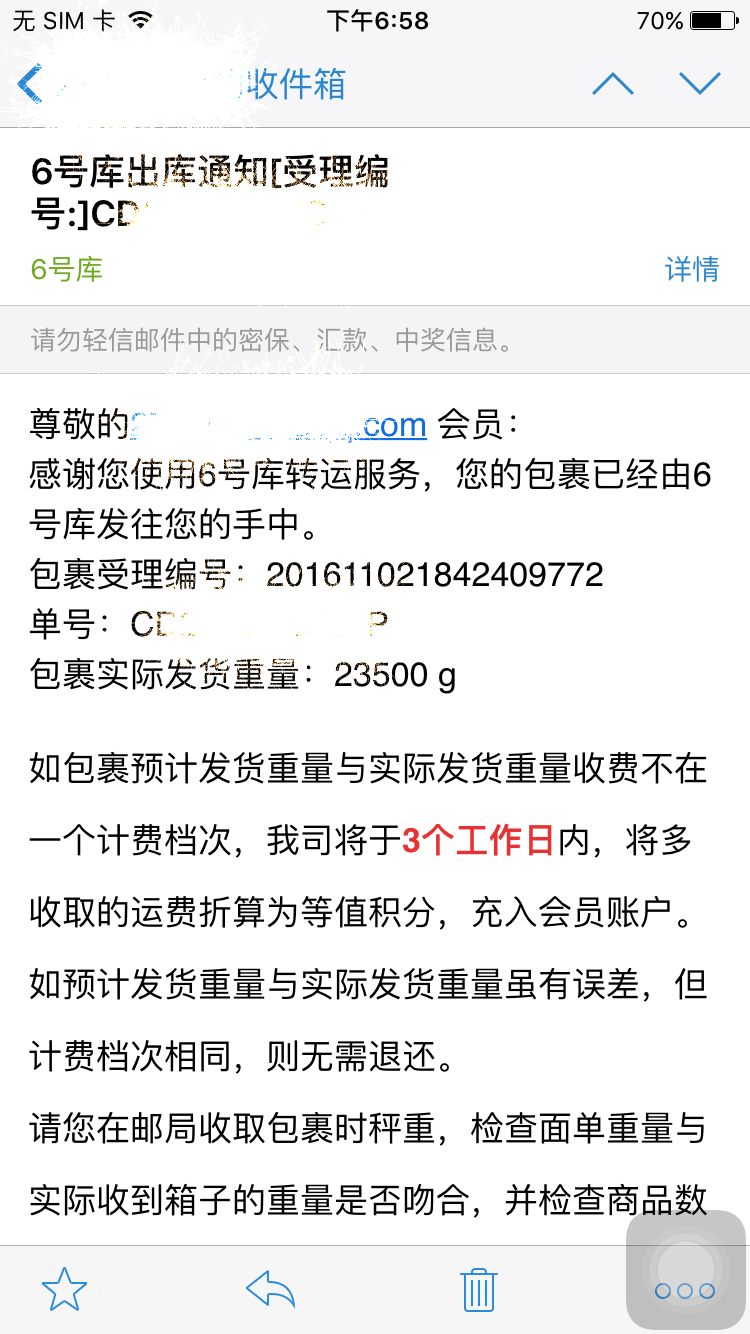Tap the AssistiveTouch floating button
This screenshot has width=750, height=1334.
point(686,1270)
